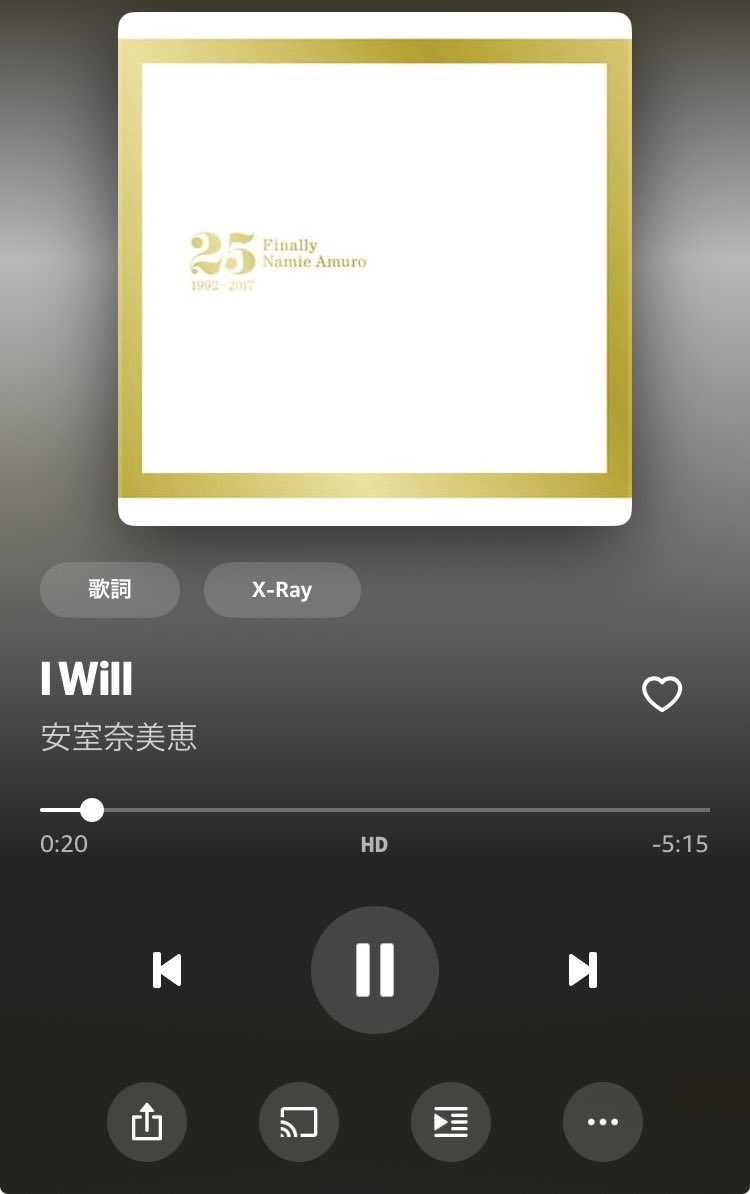Open the X-Ray chip
This screenshot has width=750, height=1194.
(282, 590)
